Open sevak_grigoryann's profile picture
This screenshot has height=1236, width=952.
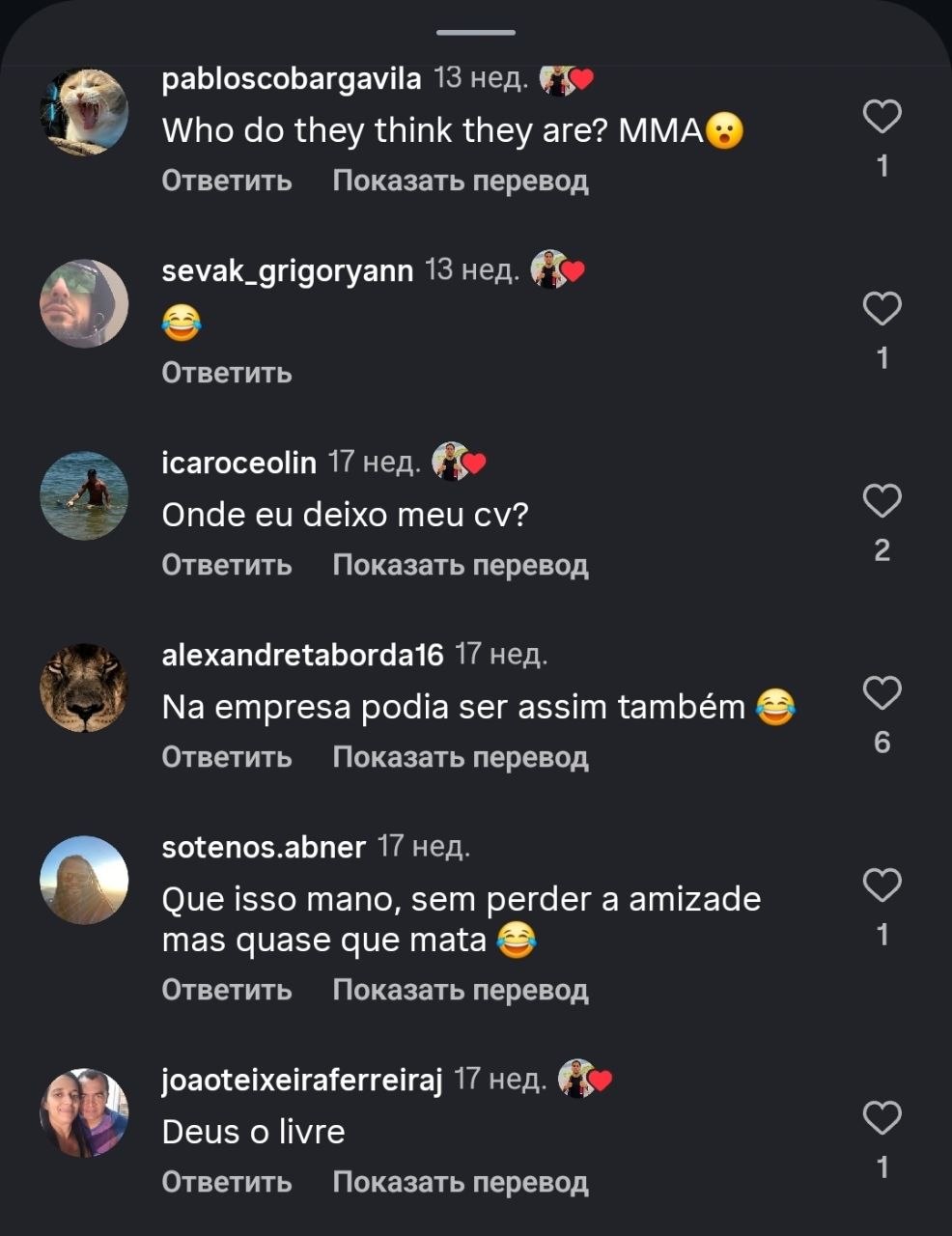tap(84, 303)
